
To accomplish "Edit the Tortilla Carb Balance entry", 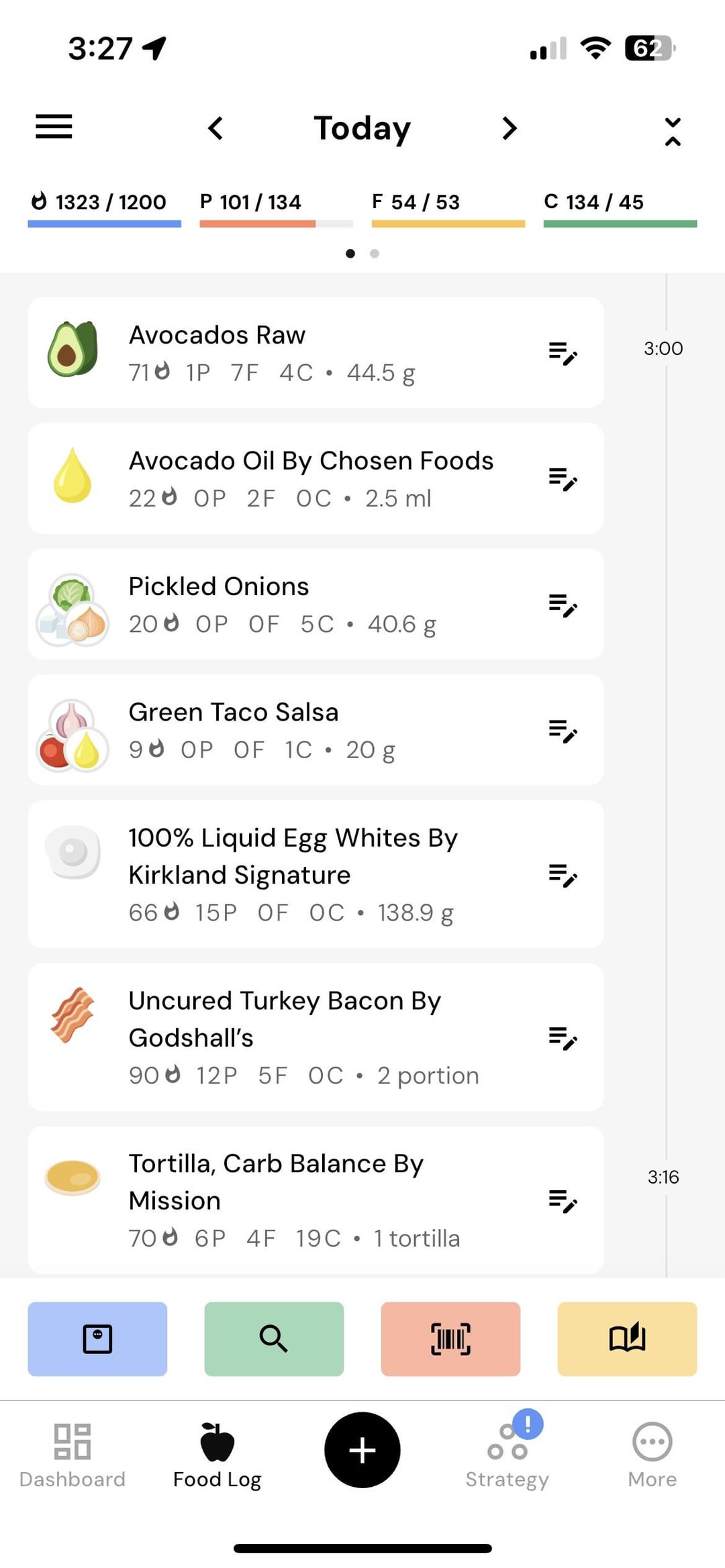I will click(x=563, y=1201).
